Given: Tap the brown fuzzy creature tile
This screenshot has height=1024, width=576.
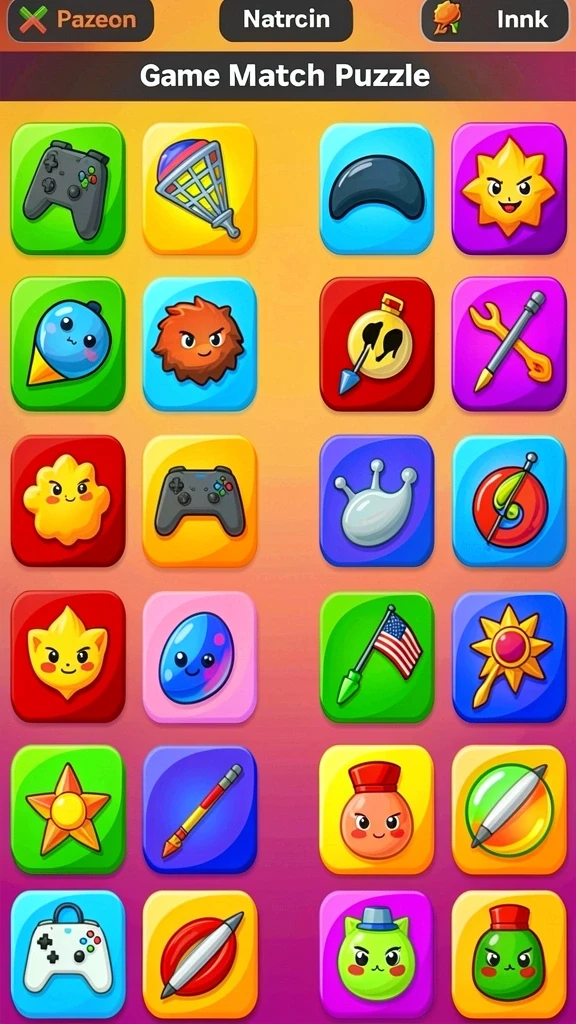Looking at the screenshot, I should tap(199, 344).
